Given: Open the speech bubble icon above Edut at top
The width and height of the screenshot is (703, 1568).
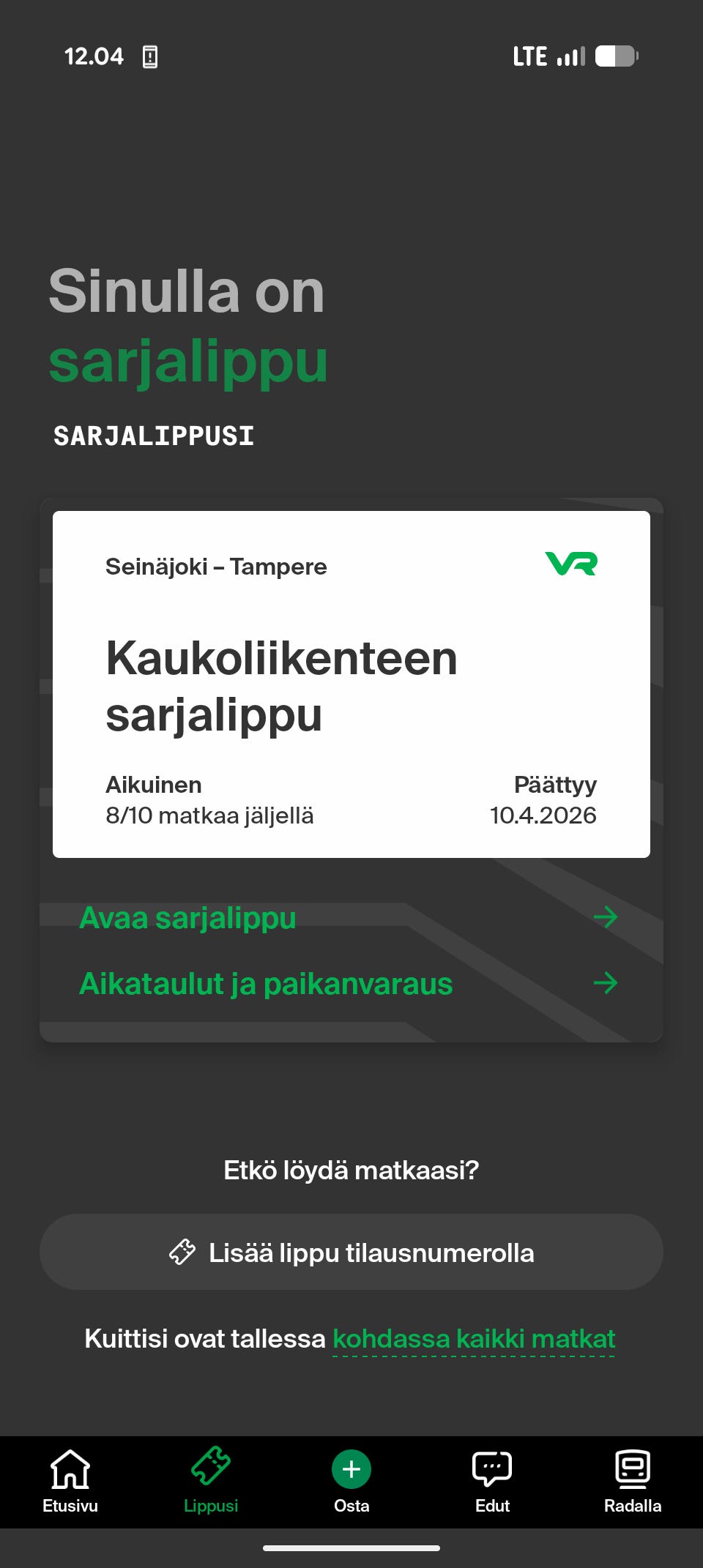Looking at the screenshot, I should 492,126.
